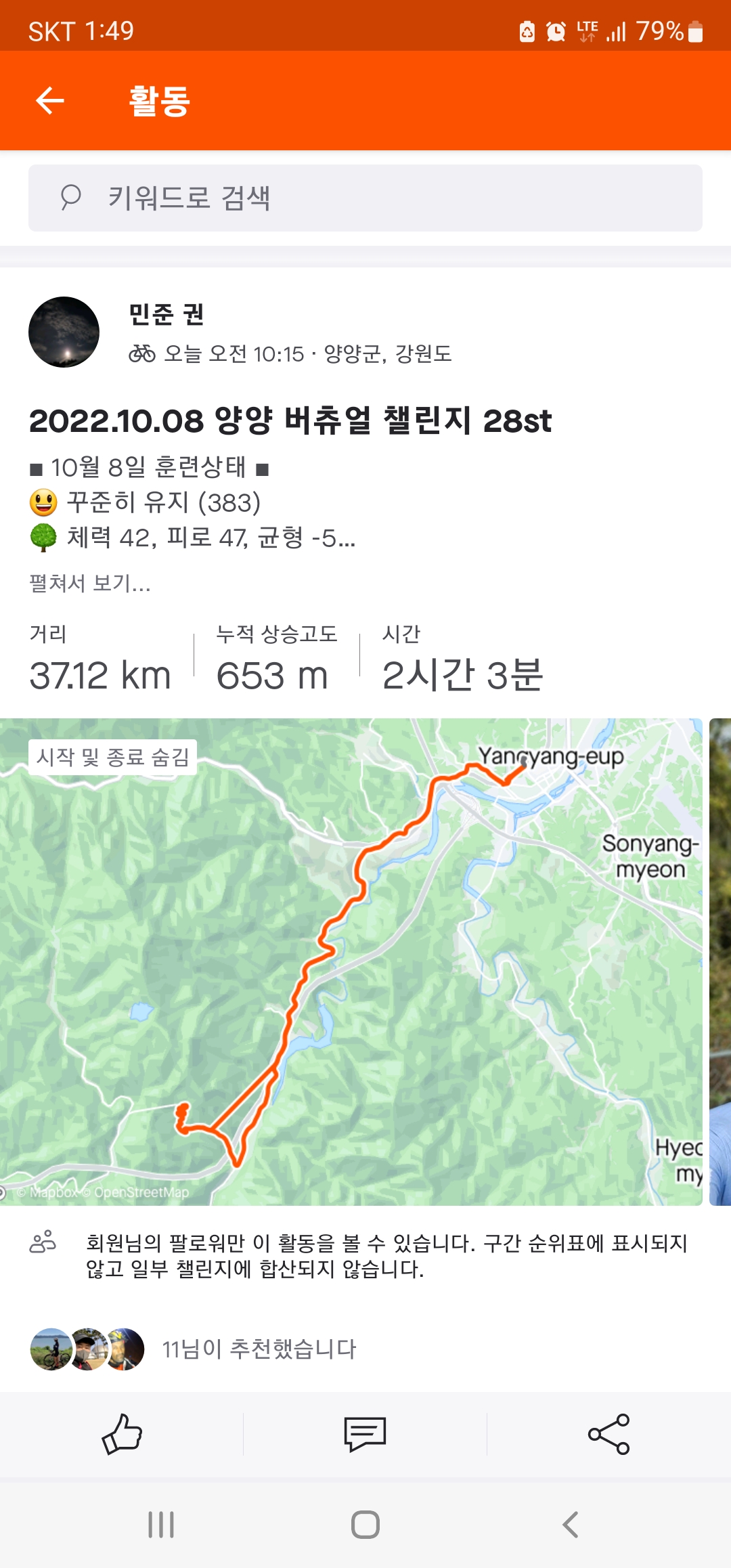731x1568 pixels.
Task: Go to the home screen
Action: coord(365,1525)
